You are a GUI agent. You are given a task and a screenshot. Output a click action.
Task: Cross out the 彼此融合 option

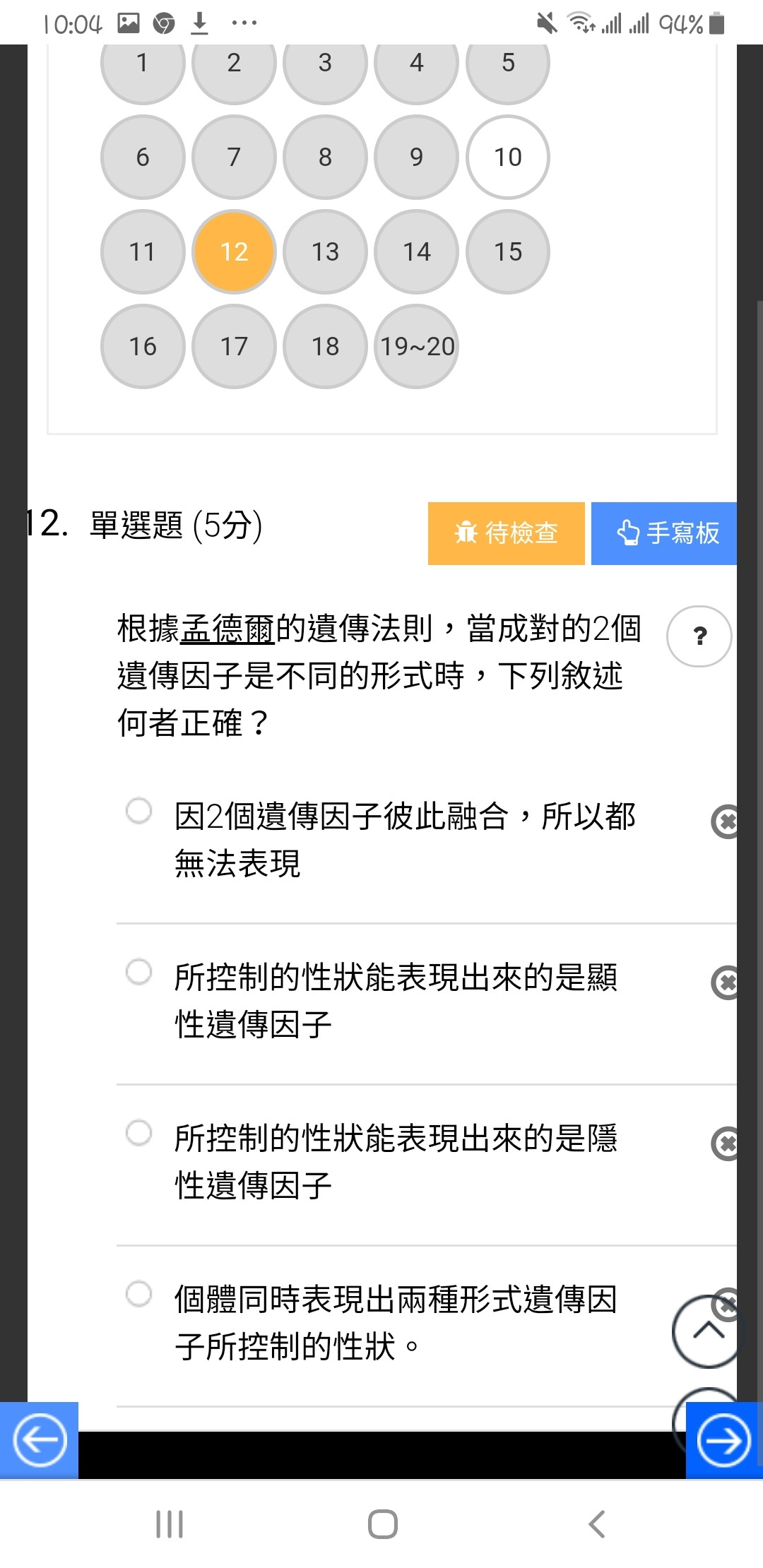tap(725, 821)
